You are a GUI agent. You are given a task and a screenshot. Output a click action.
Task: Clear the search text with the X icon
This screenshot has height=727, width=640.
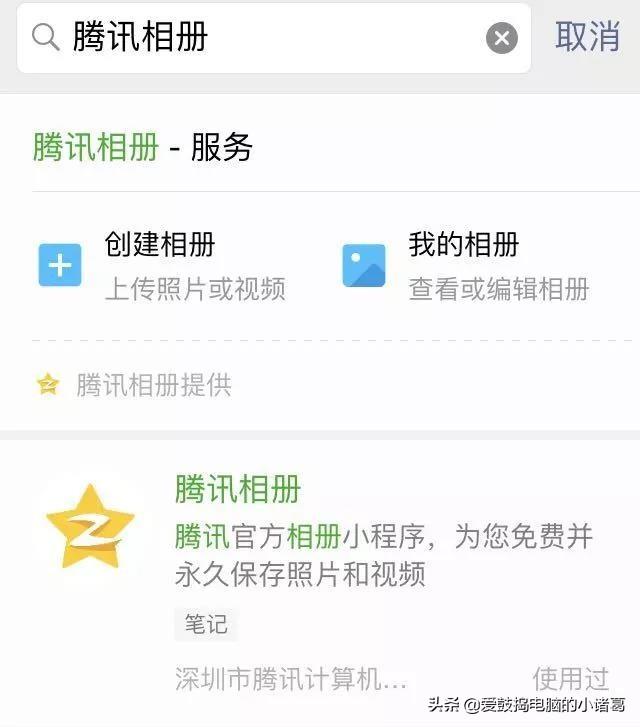[502, 38]
